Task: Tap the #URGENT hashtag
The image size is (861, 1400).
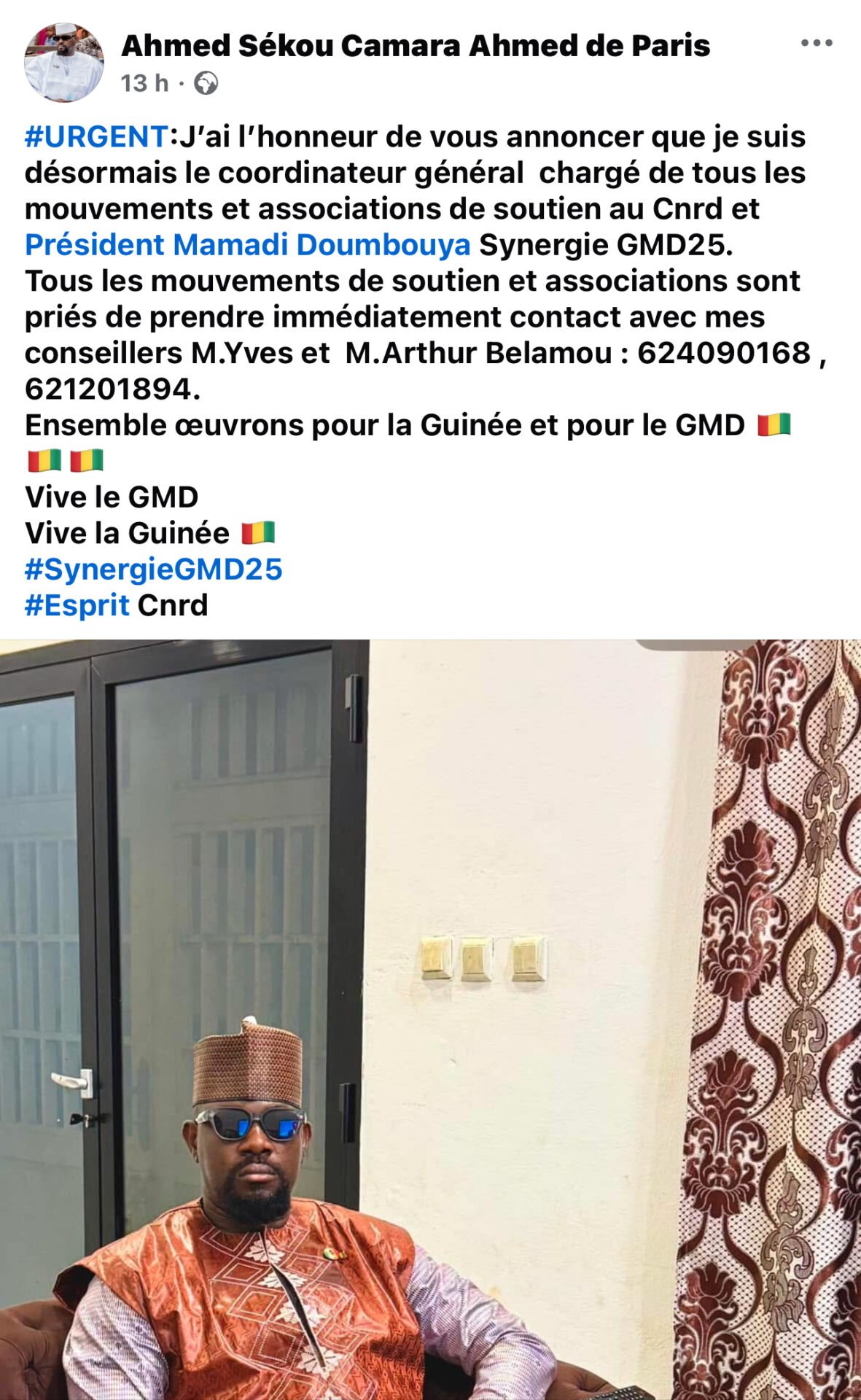Action: pyautogui.click(x=97, y=136)
